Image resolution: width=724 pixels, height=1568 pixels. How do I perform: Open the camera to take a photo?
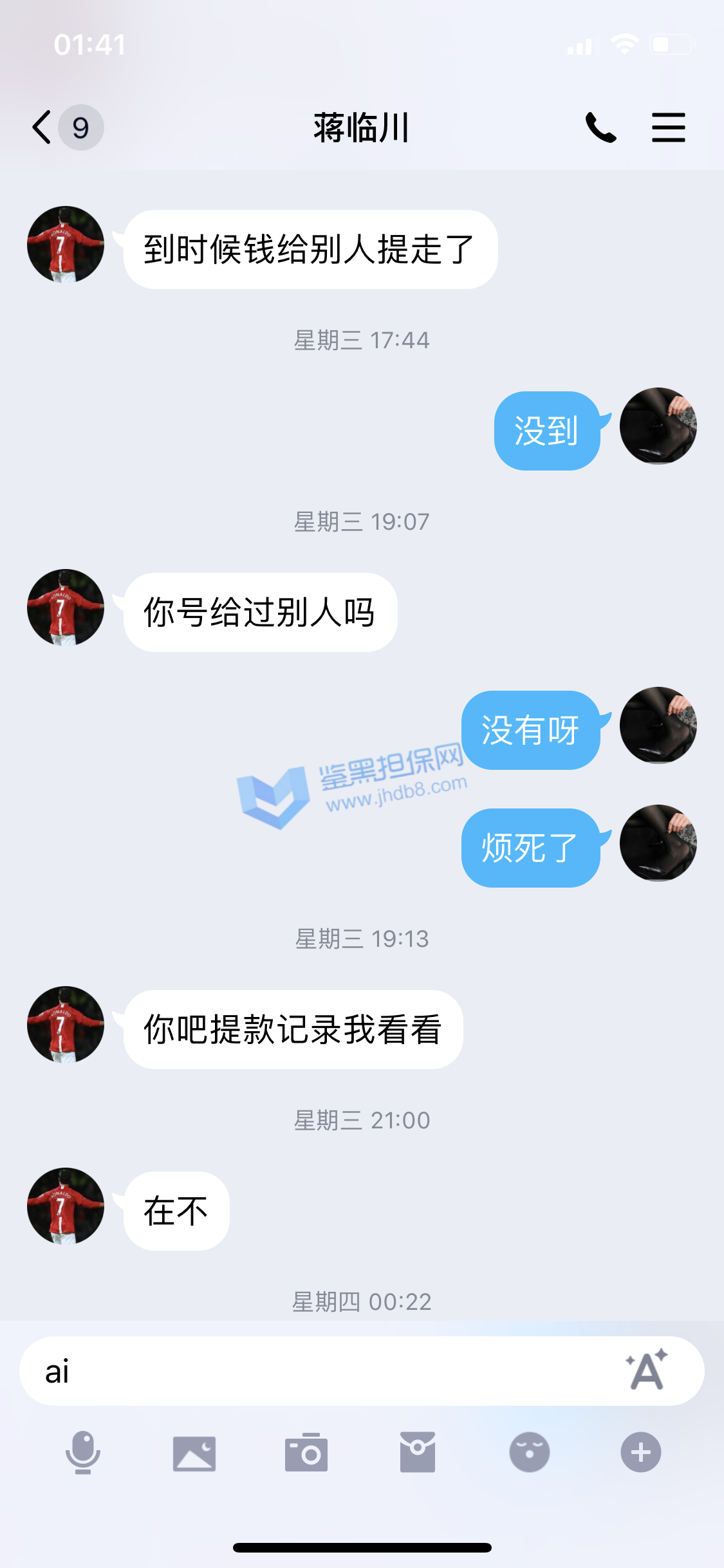click(x=306, y=1453)
